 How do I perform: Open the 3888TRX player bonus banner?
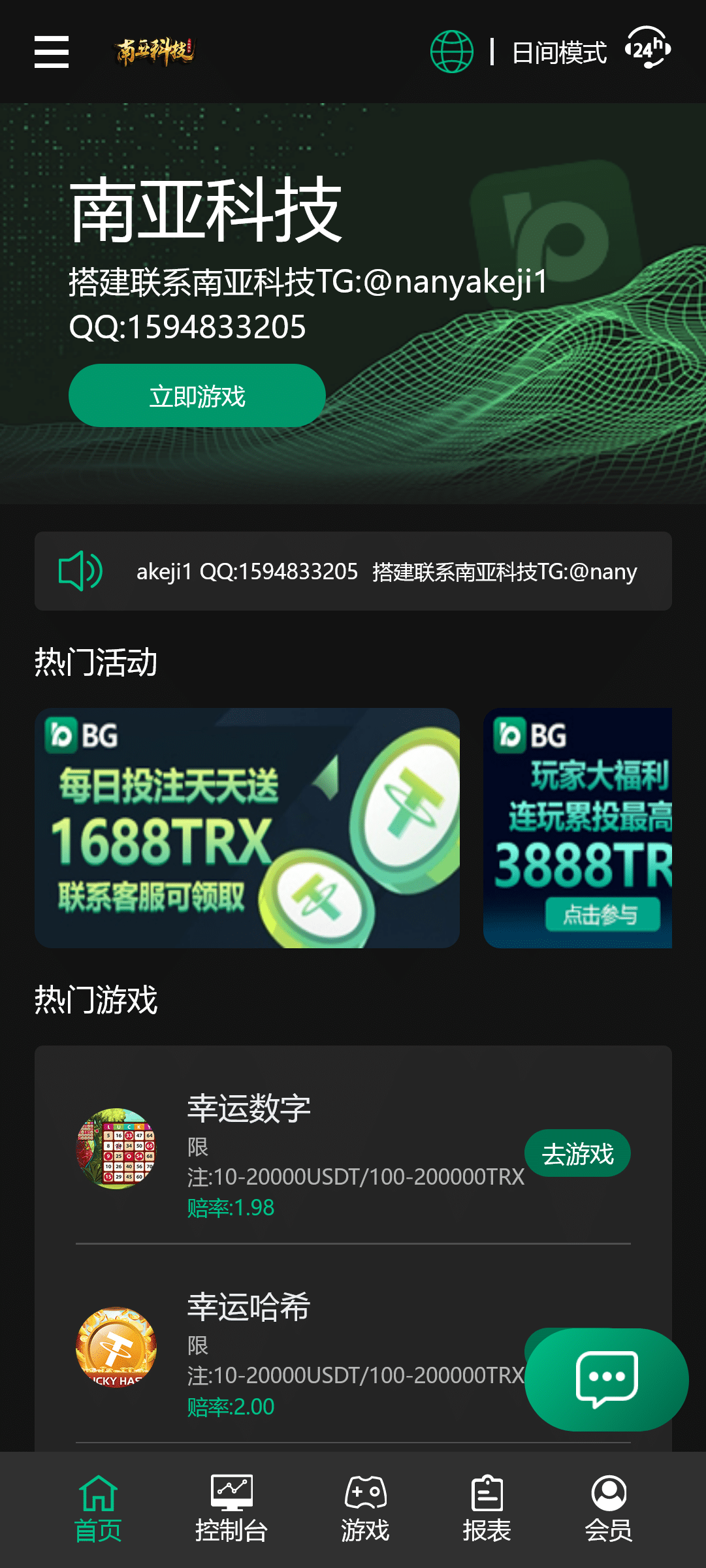click(577, 828)
